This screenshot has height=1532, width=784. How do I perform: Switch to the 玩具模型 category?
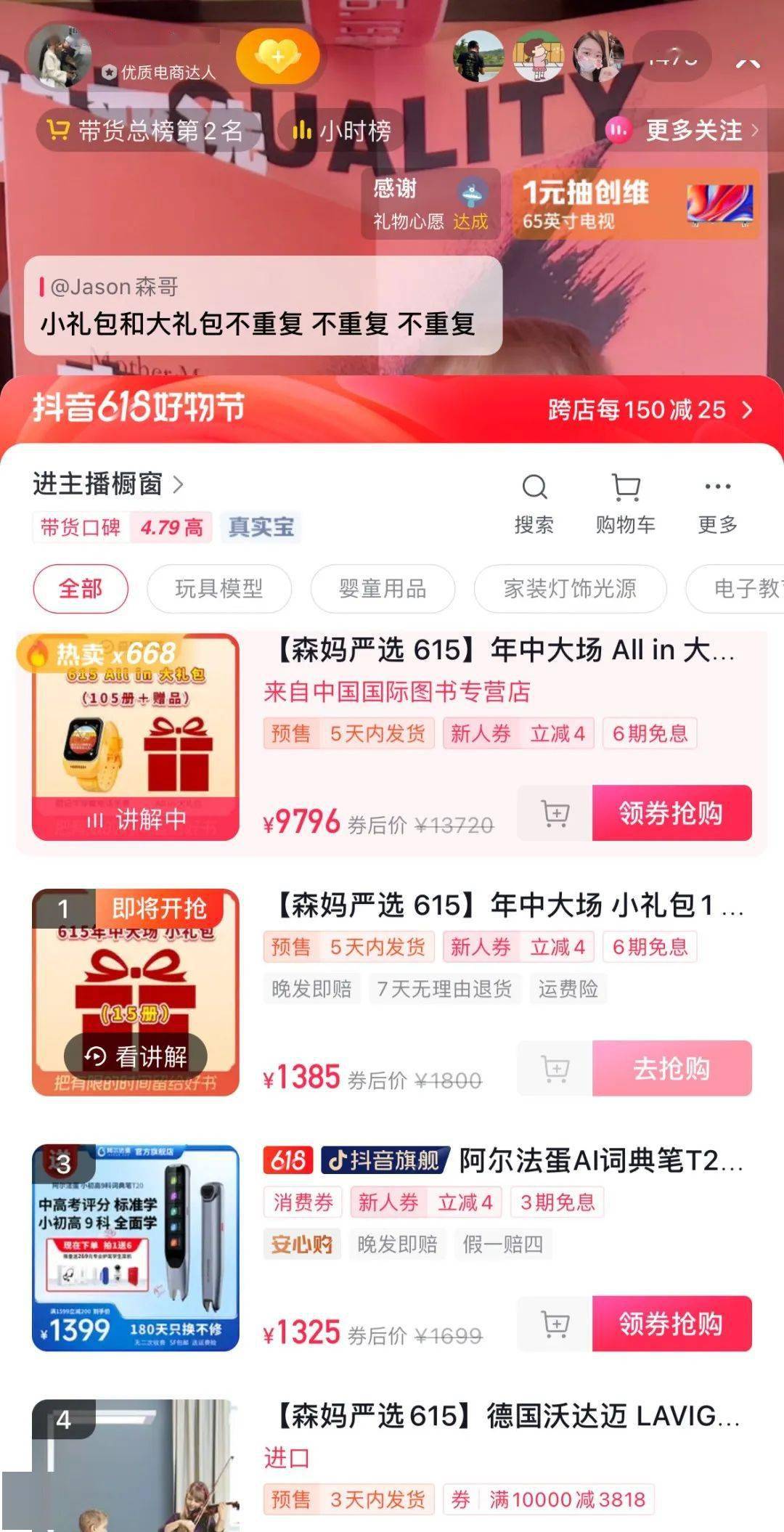click(x=219, y=589)
